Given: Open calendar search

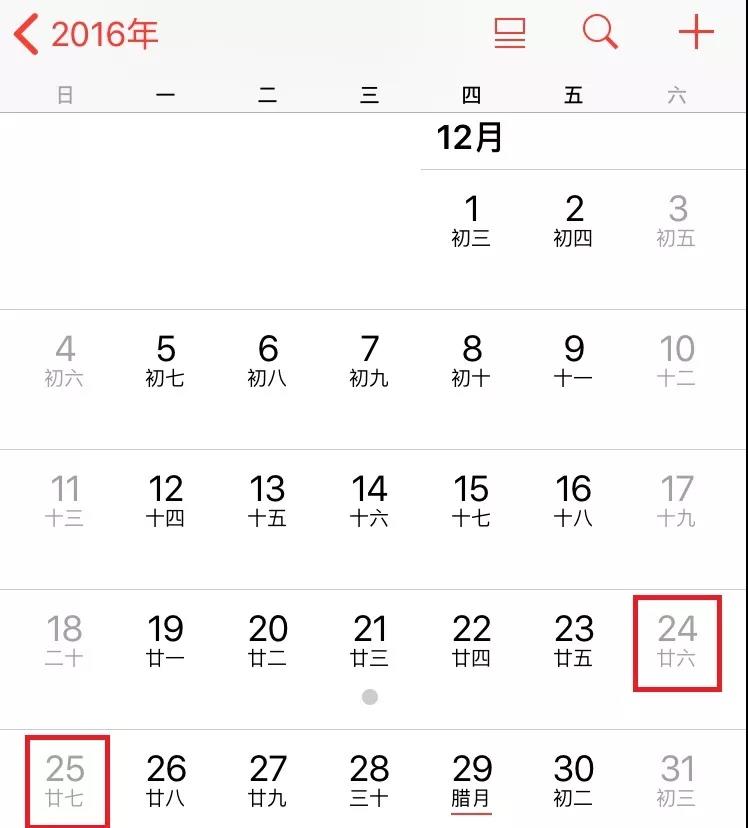Looking at the screenshot, I should (x=600, y=33).
